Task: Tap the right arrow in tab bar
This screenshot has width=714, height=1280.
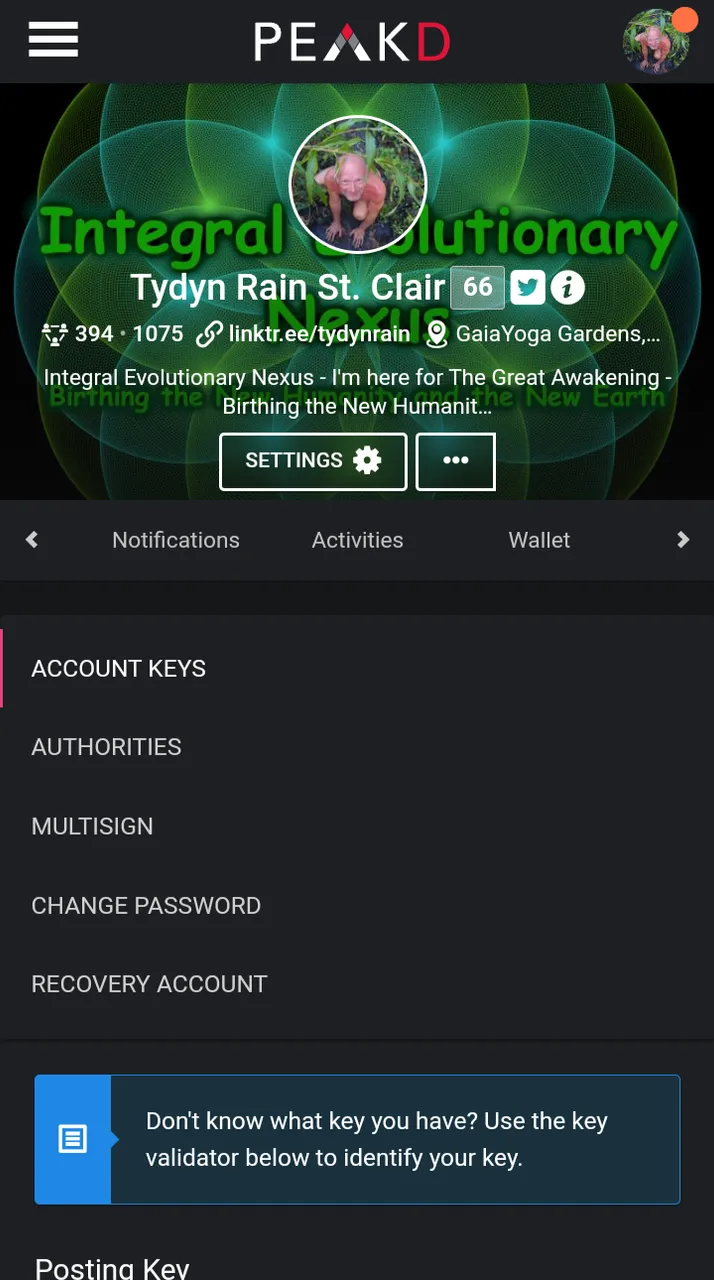Action: pos(683,540)
